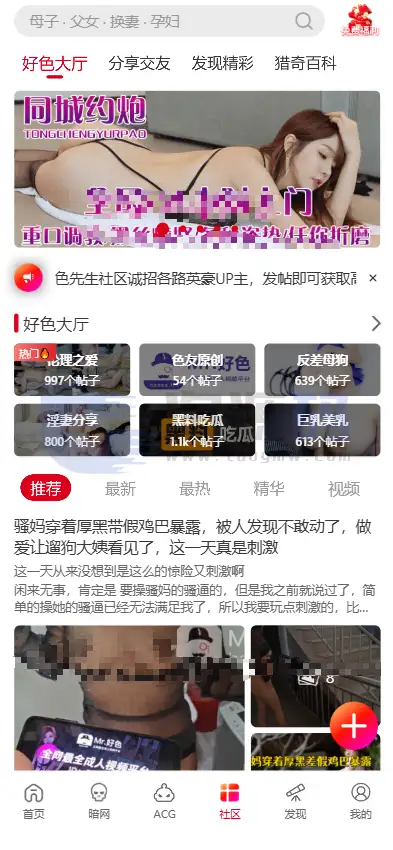Viewport: 393px width, 850px height.
Task: Go to 首页 in the bottom navigation
Action: 34,801
